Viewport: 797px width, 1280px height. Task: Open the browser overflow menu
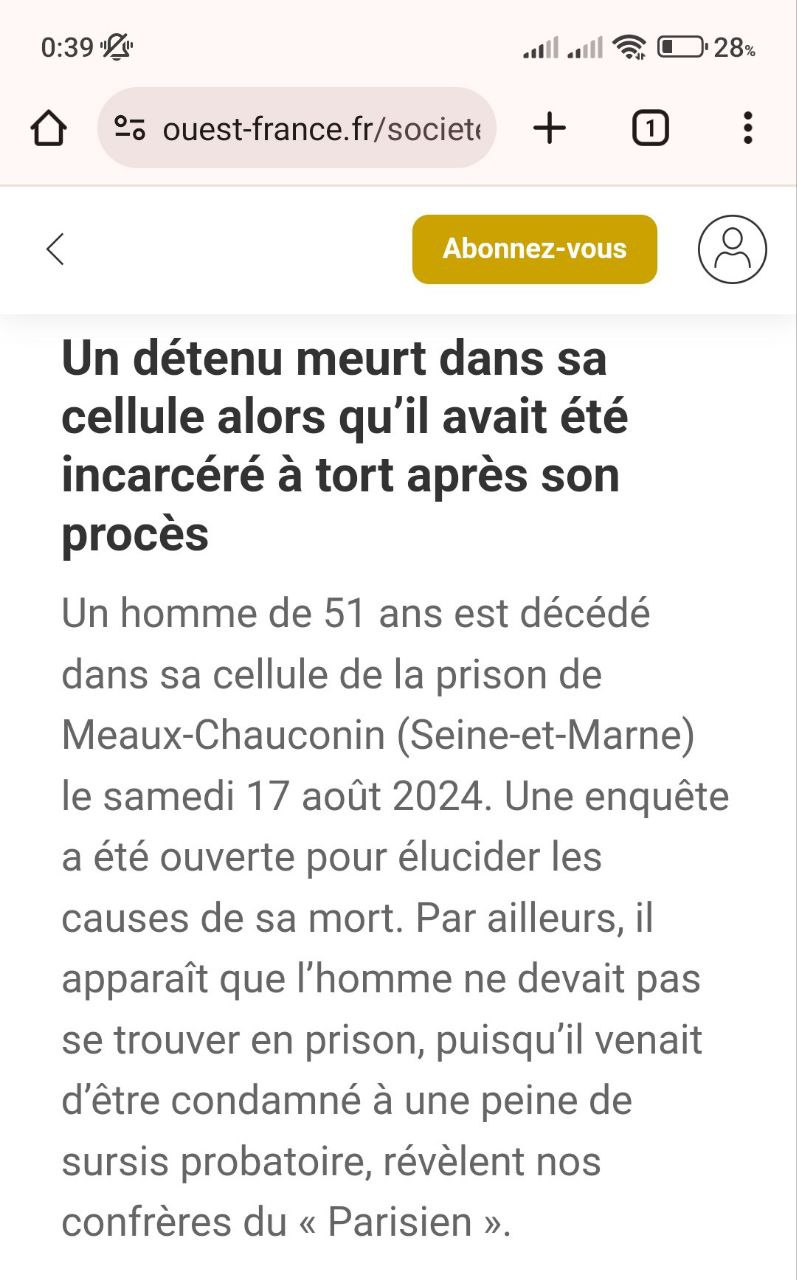click(x=747, y=128)
